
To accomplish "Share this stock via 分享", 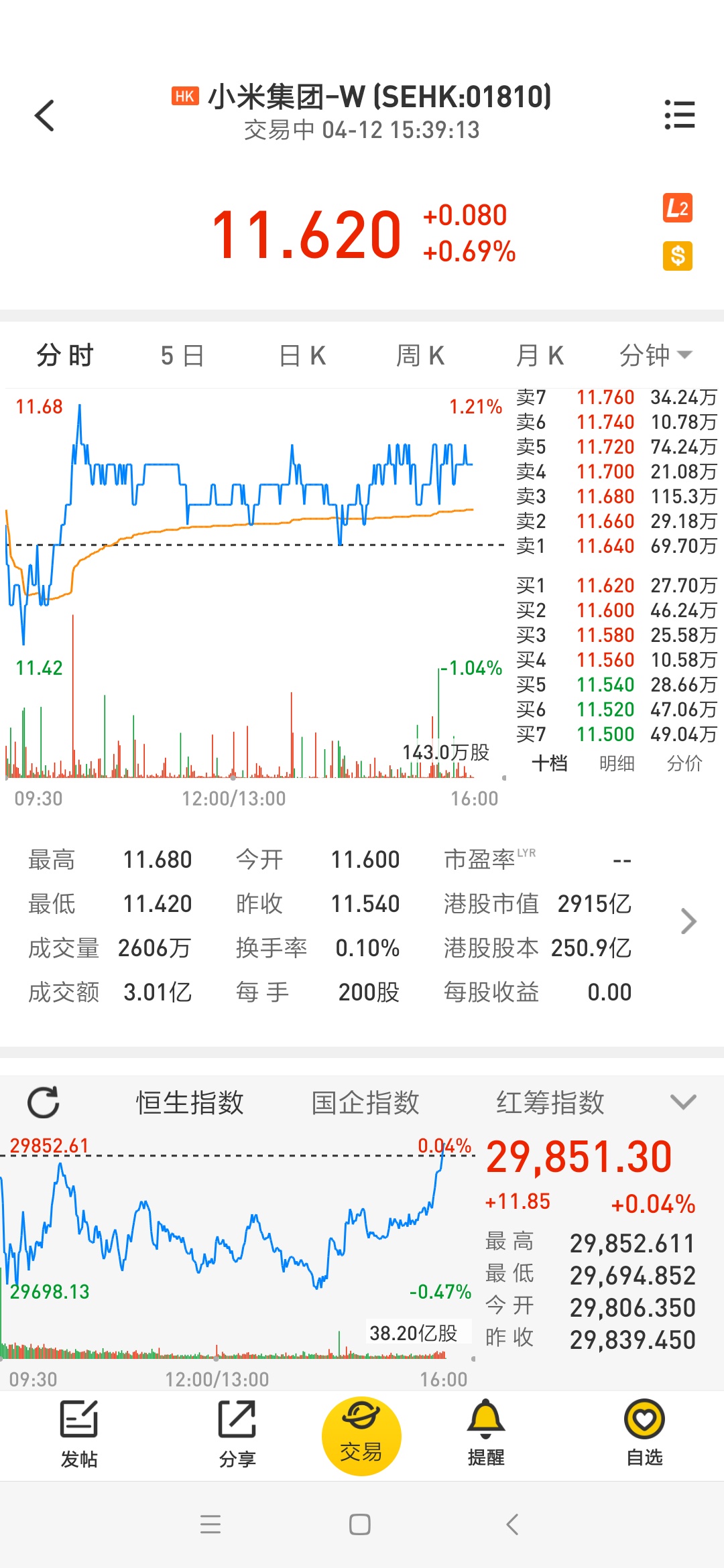I will coord(237,1434).
